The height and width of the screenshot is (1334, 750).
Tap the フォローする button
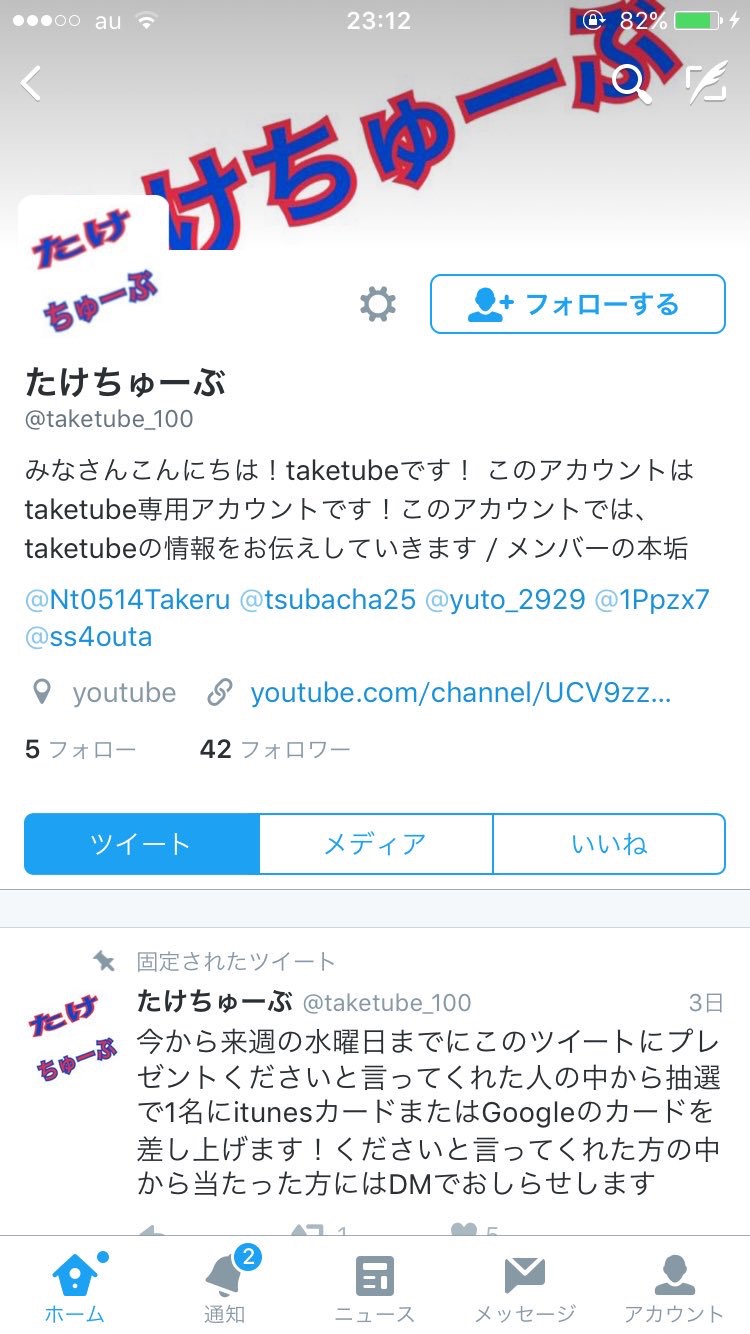click(577, 304)
